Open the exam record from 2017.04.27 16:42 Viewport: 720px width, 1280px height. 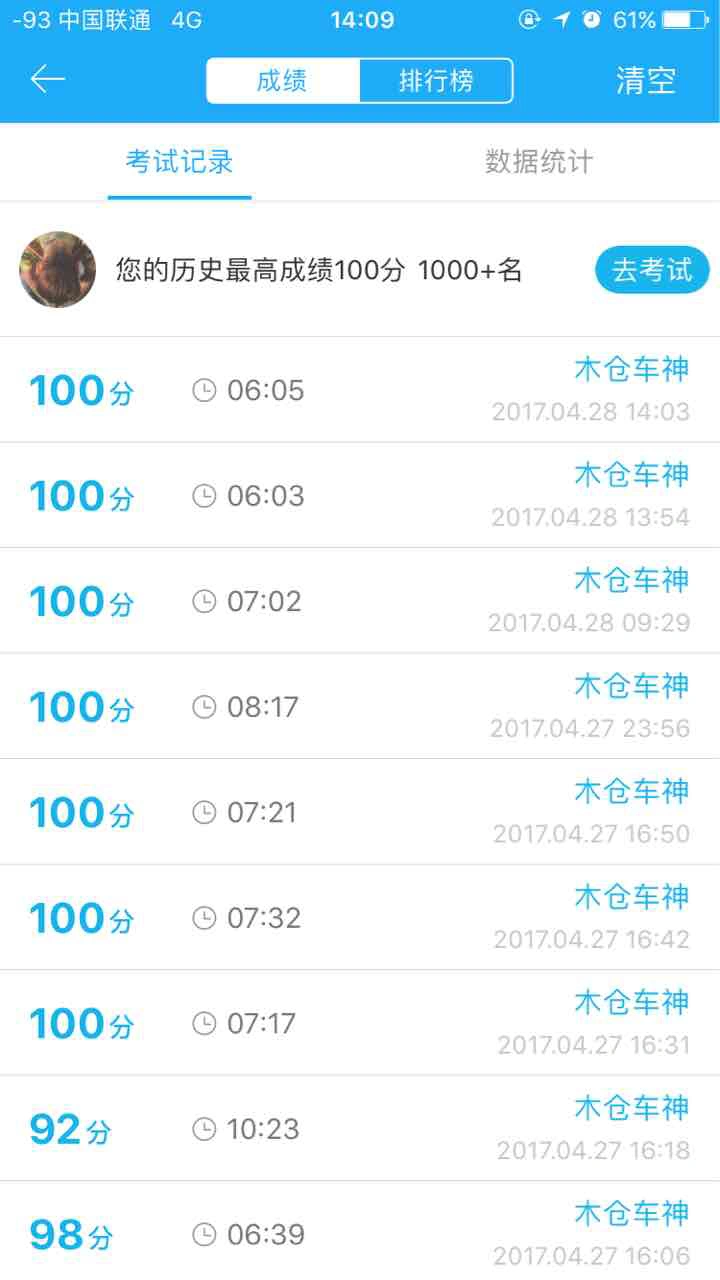click(360, 917)
